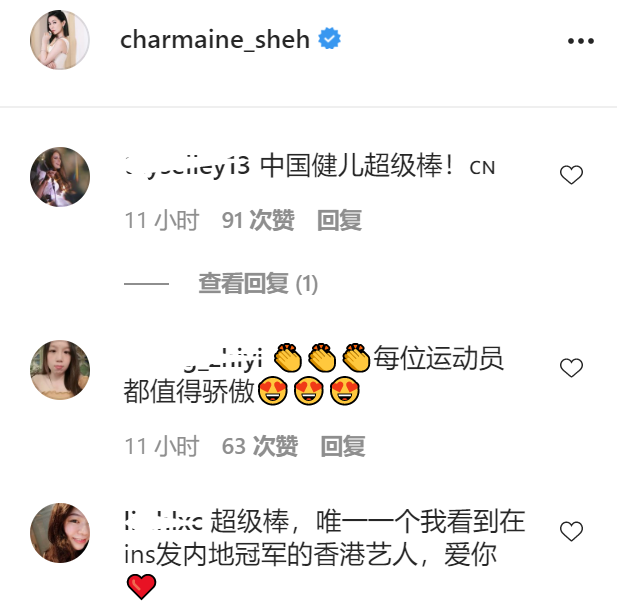
Task: Reply to the 中国健儿超级棒 comment
Action: (x=339, y=220)
